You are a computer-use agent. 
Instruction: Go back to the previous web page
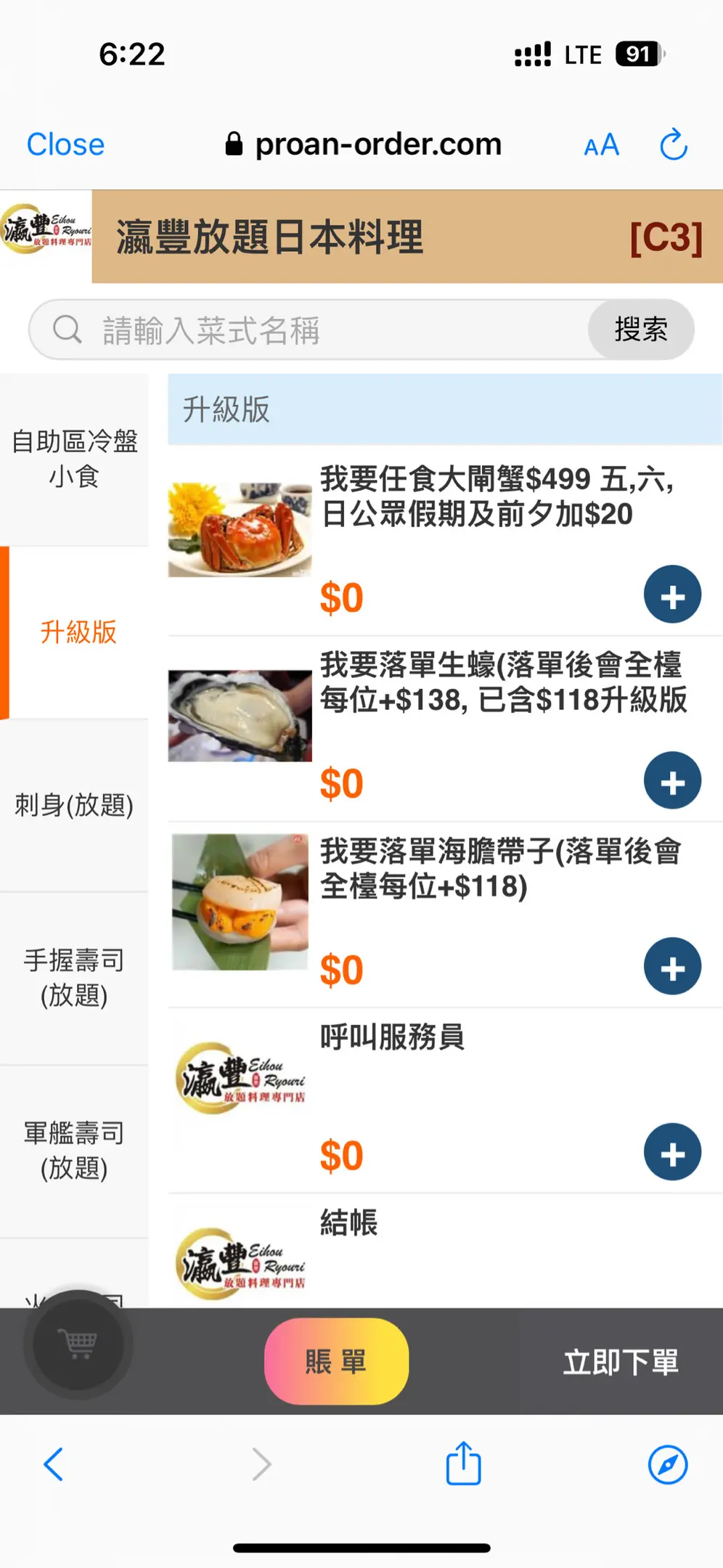tap(54, 1463)
